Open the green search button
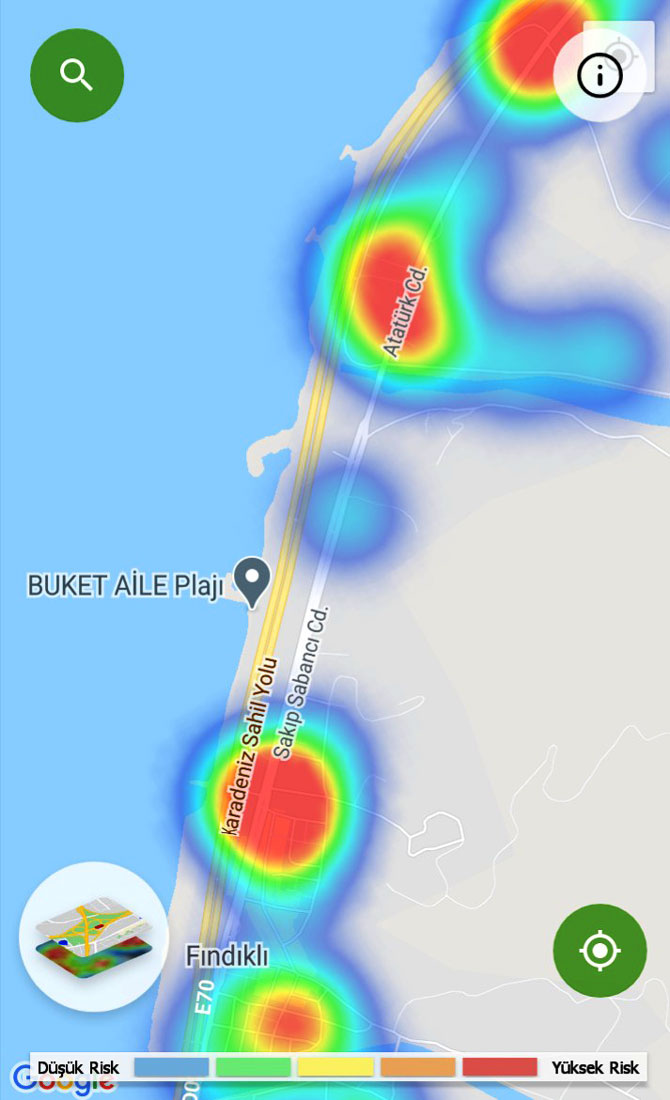Screen dimensions: 670x1100 (77, 75)
